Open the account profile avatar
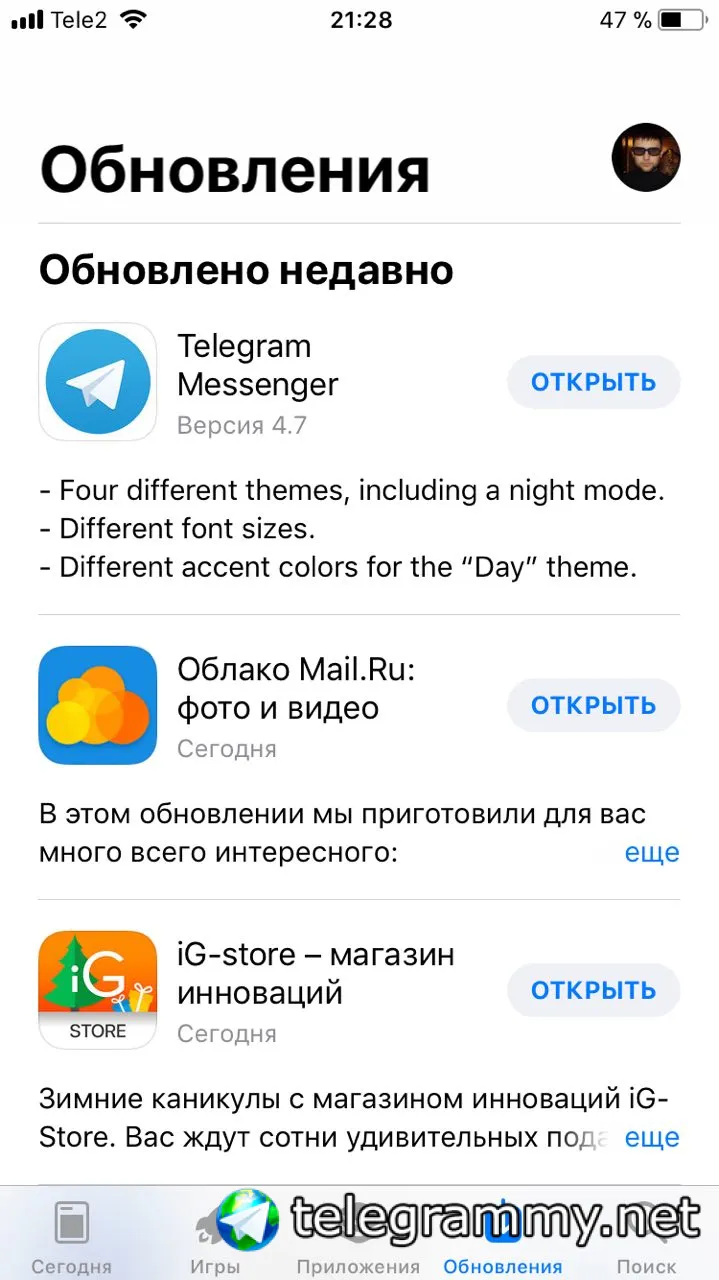 coord(646,158)
